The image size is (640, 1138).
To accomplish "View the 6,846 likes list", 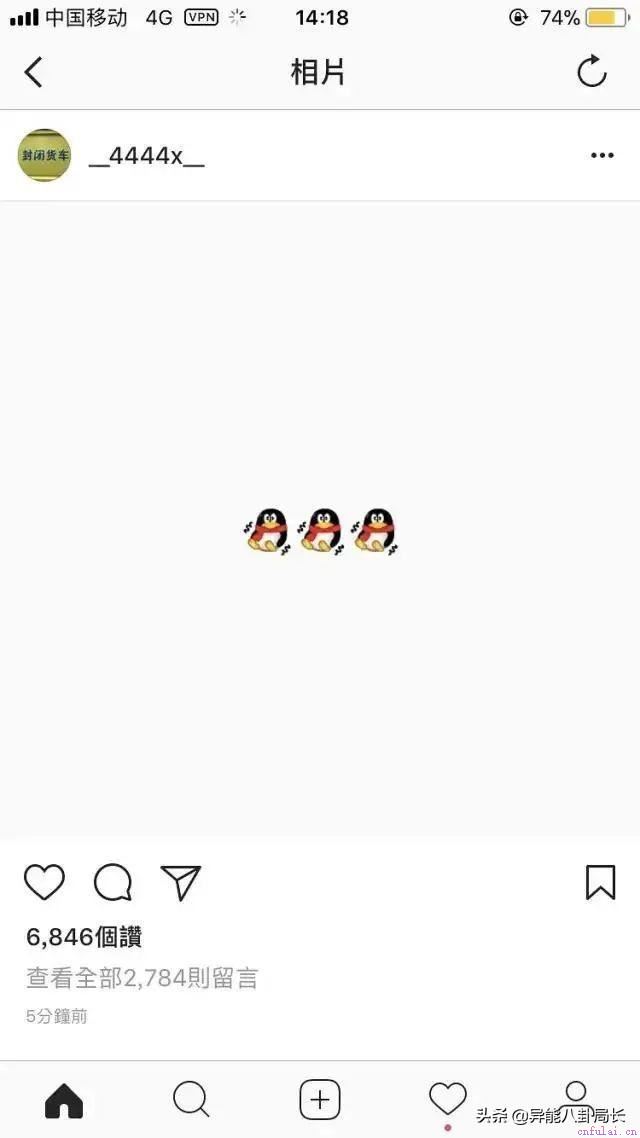I will [84, 937].
